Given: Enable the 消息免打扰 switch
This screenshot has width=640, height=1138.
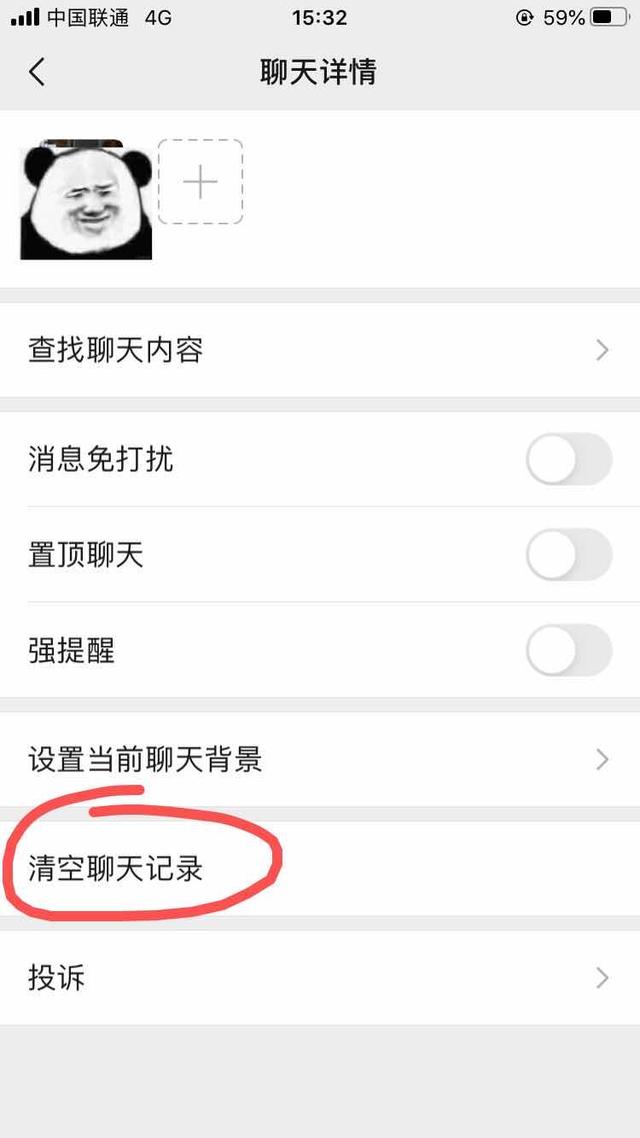Looking at the screenshot, I should 568,460.
